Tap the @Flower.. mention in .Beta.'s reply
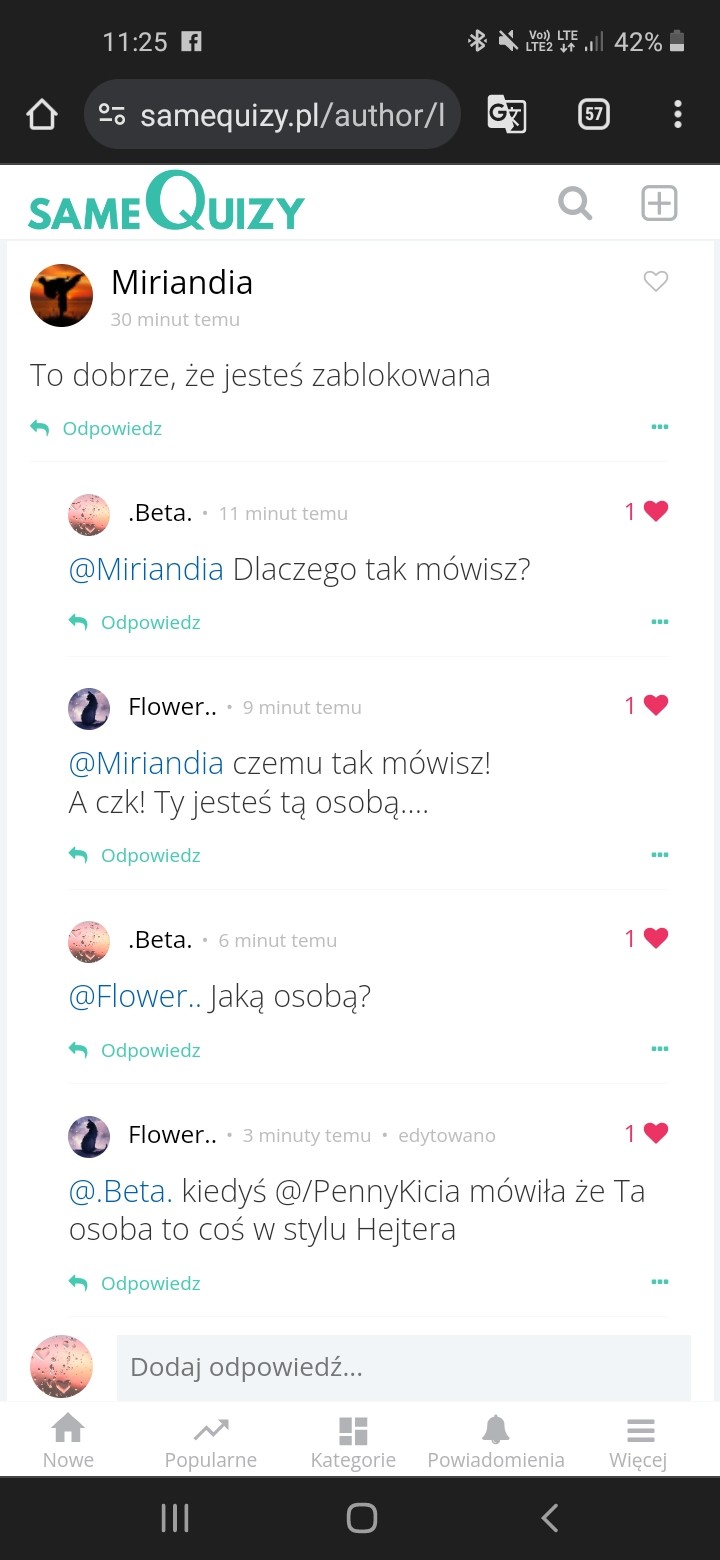Image resolution: width=720 pixels, height=1560 pixels. click(x=135, y=996)
